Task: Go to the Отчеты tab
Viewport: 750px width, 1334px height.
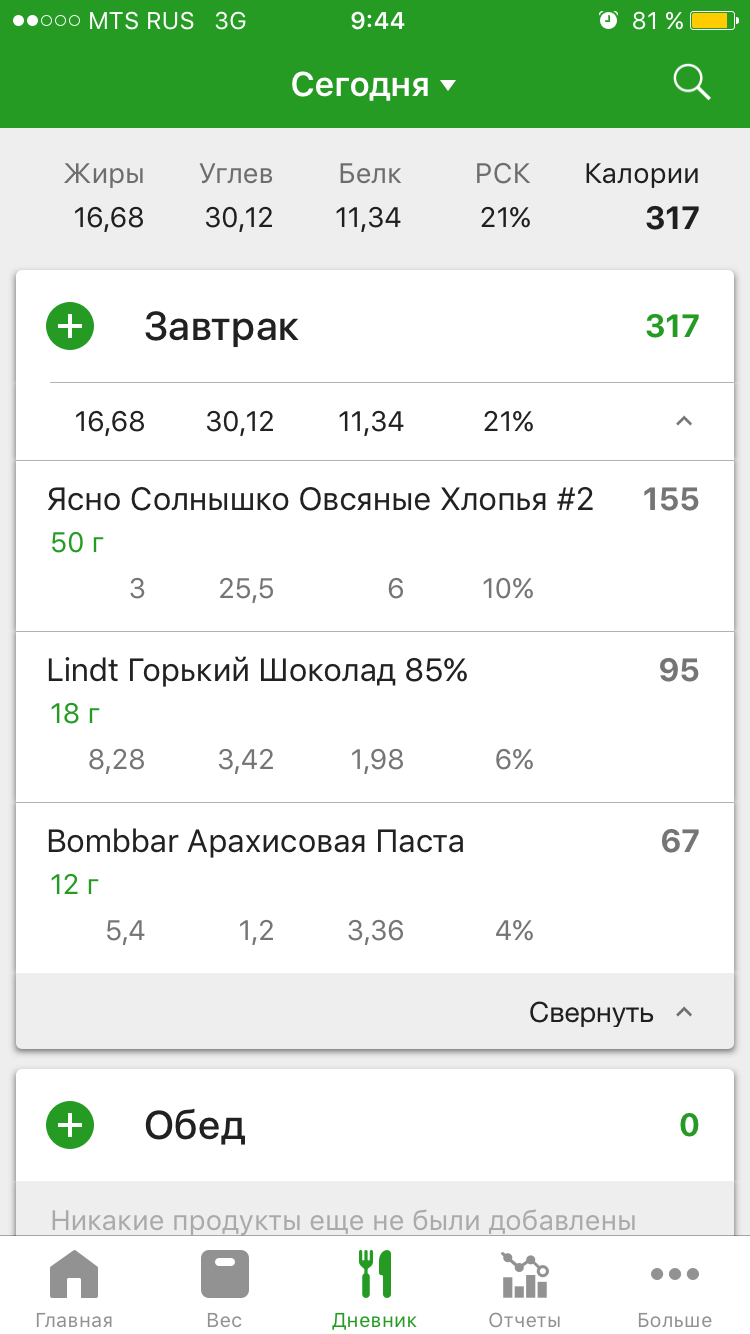Action: point(524,1288)
